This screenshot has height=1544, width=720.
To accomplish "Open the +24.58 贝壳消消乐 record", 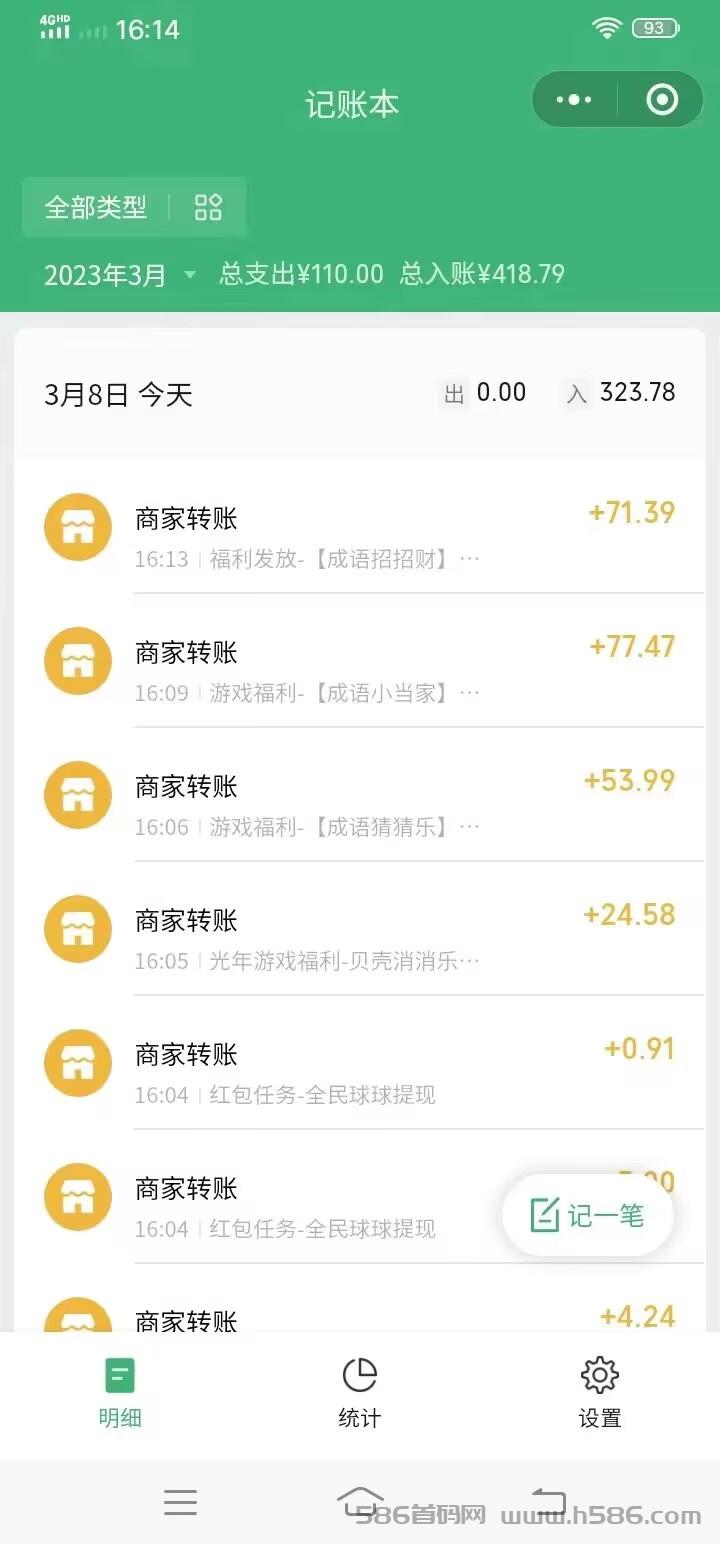I will click(360, 929).
